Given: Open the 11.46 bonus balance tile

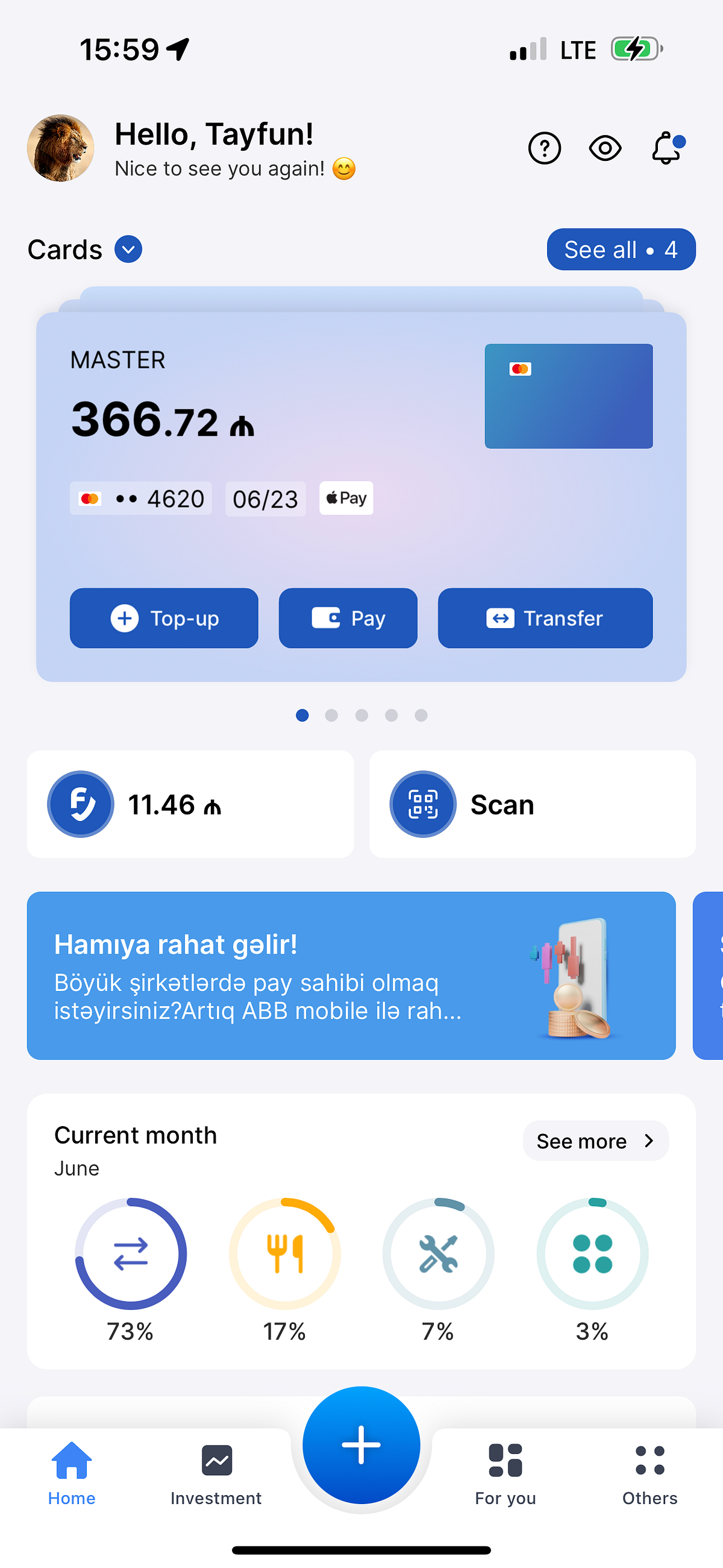Looking at the screenshot, I should pos(190,804).
